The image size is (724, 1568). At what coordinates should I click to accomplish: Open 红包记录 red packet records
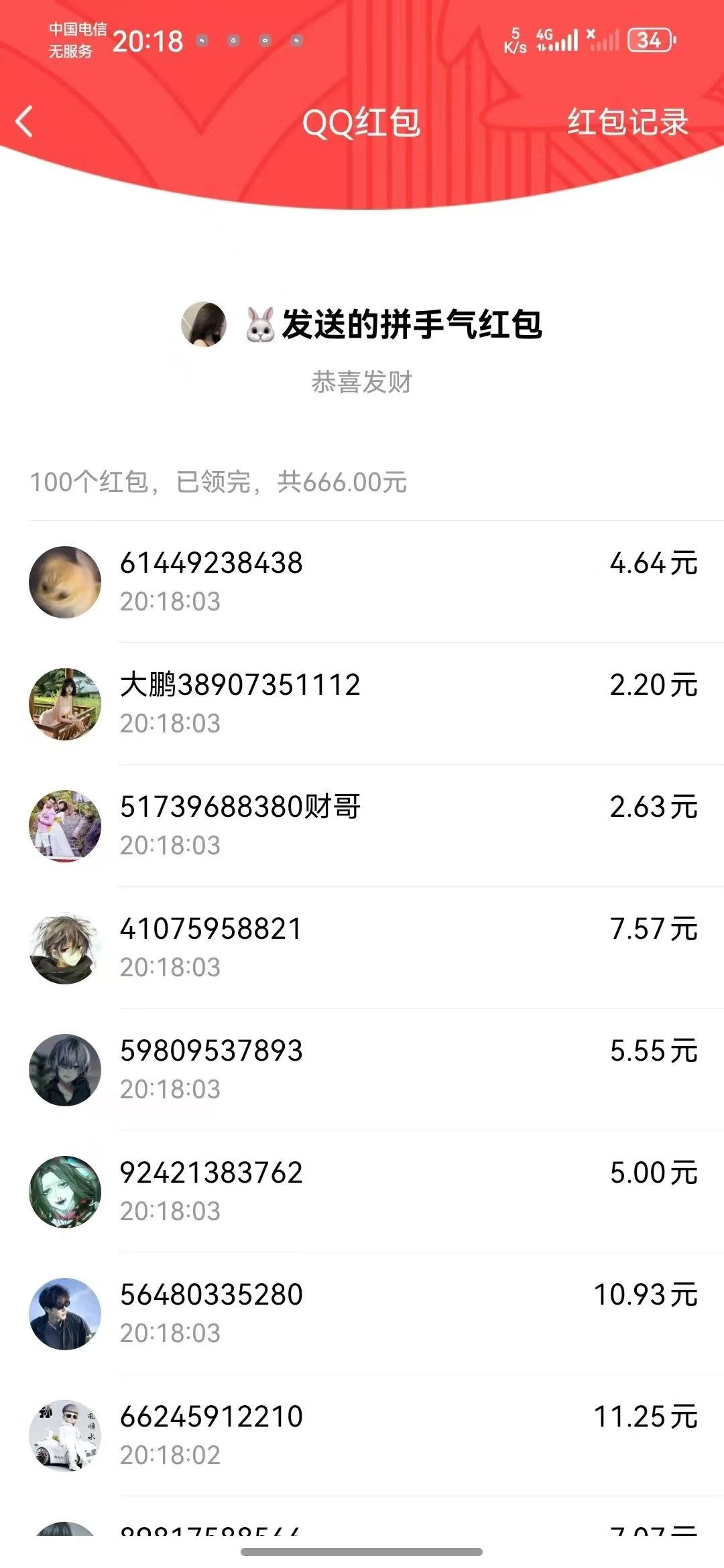tap(627, 122)
